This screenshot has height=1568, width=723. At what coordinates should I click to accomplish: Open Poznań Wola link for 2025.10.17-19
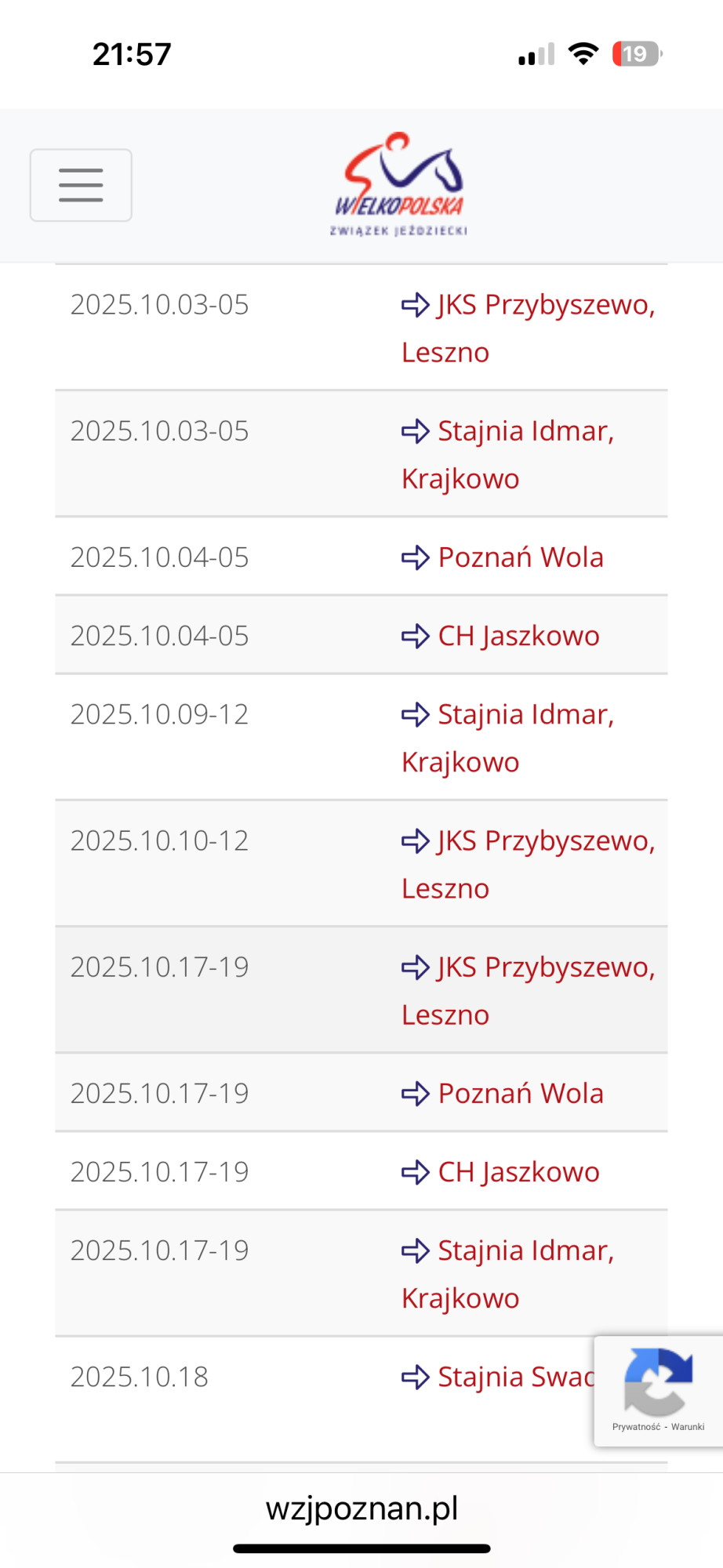point(520,1094)
